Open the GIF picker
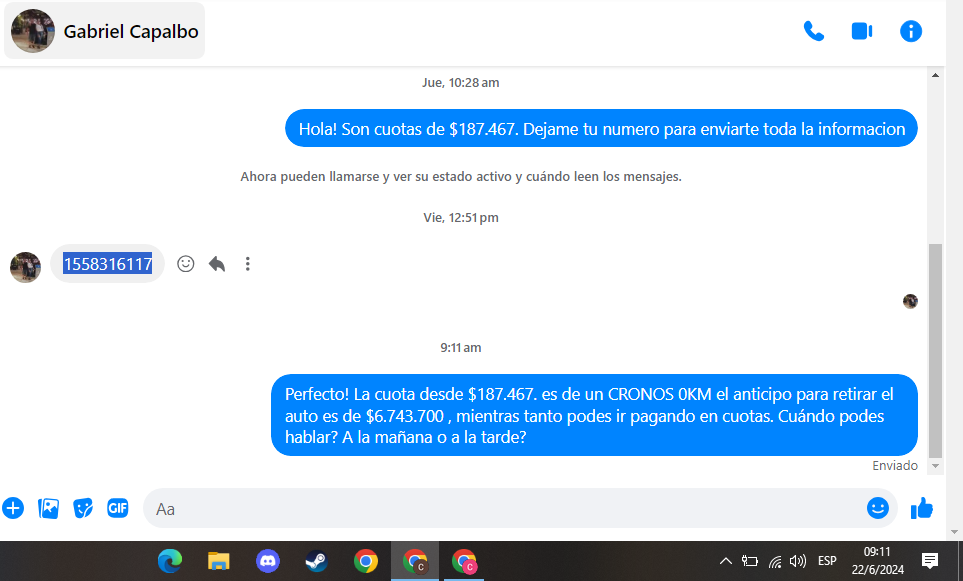The width and height of the screenshot is (963, 581). [x=118, y=508]
